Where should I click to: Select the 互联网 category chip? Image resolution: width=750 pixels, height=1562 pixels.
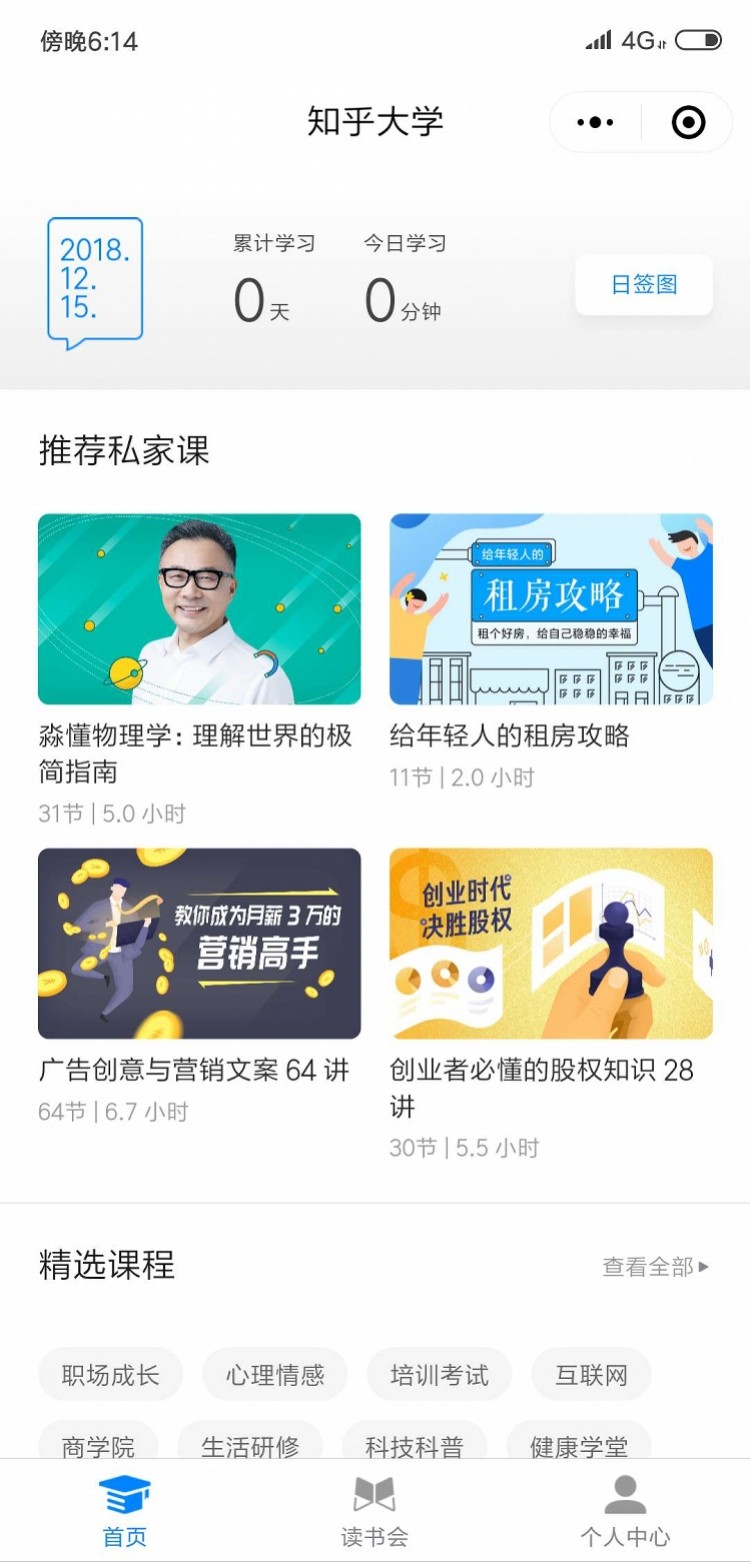click(591, 1374)
